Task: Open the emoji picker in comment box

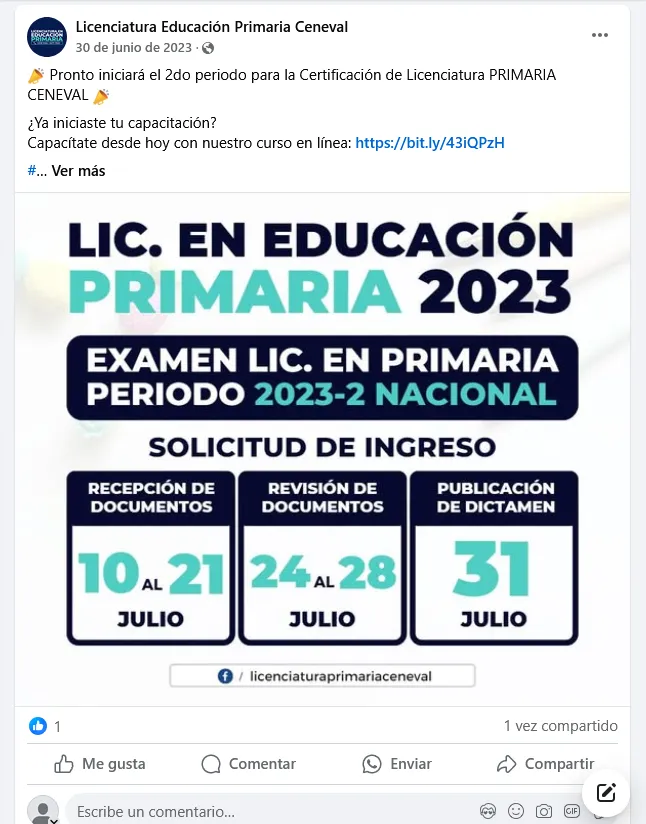Action: click(x=516, y=811)
